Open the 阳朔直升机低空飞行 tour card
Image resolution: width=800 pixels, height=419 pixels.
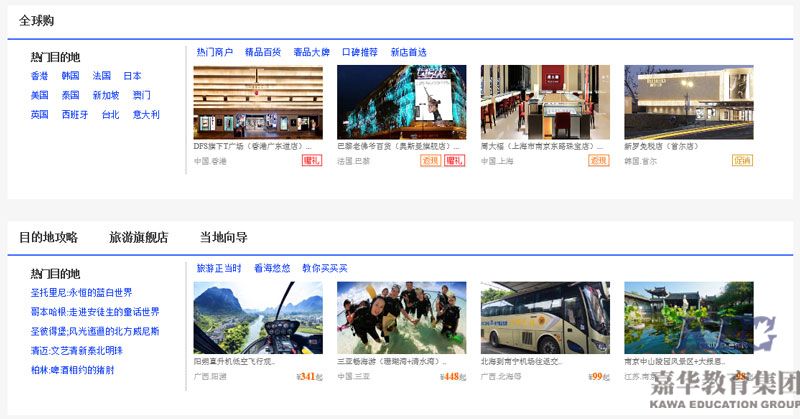tap(258, 317)
